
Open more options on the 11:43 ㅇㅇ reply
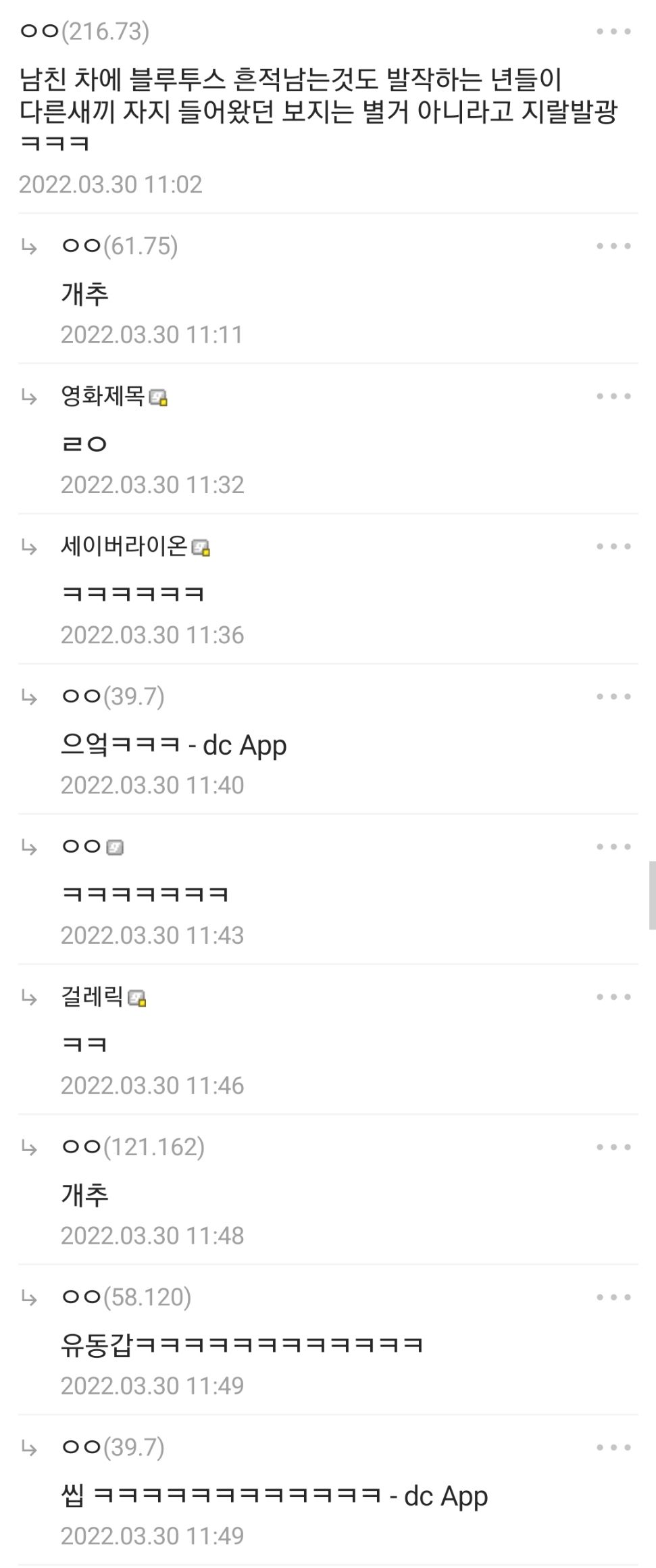pos(613,847)
